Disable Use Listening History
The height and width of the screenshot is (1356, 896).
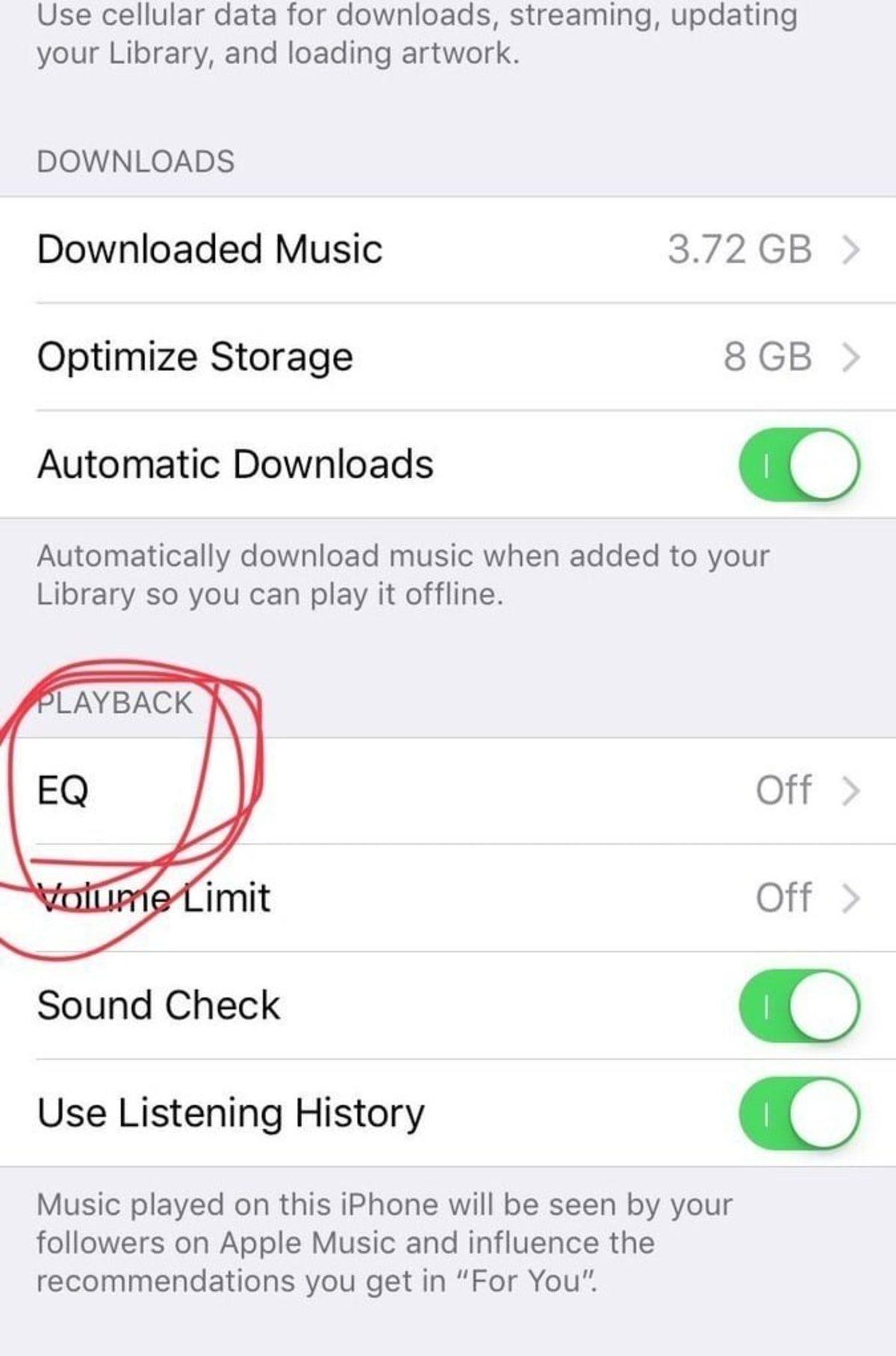click(x=799, y=1112)
